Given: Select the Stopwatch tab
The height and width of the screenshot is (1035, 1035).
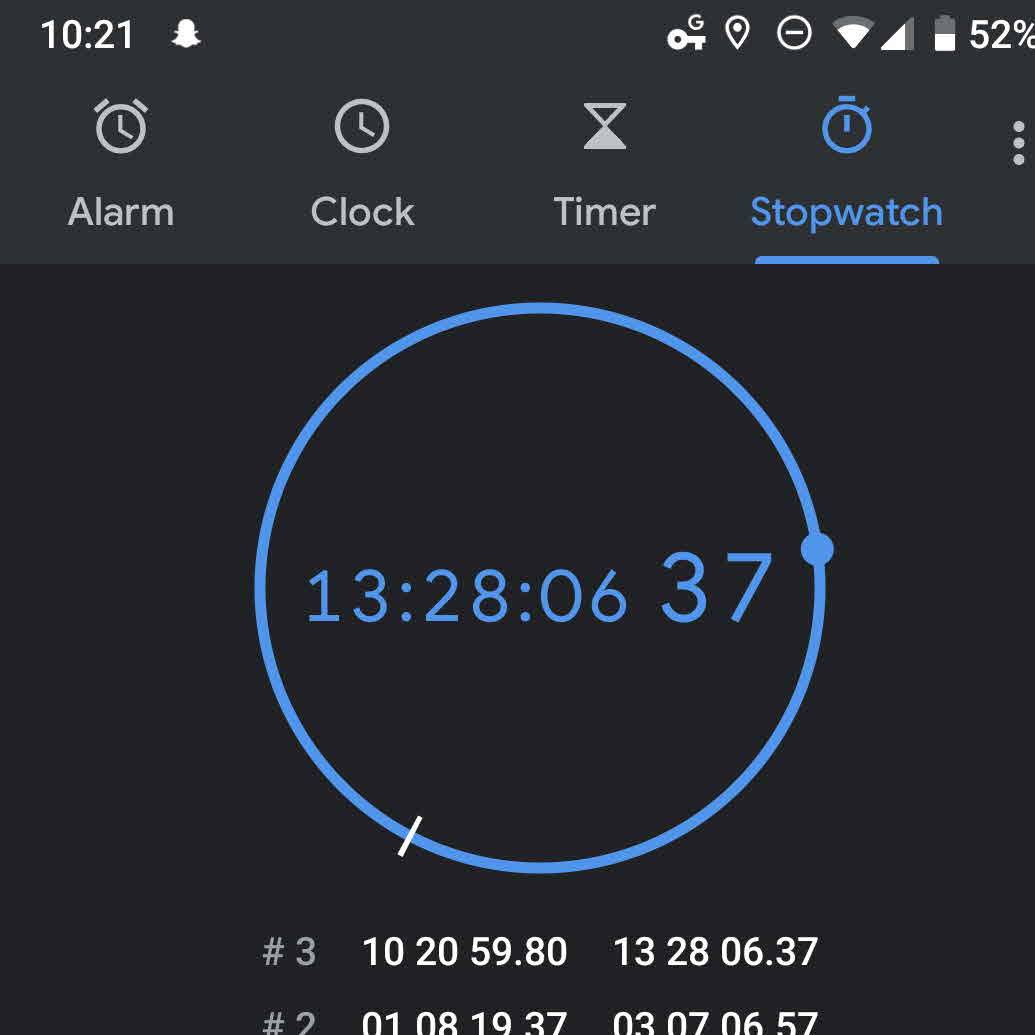Looking at the screenshot, I should [x=846, y=165].
